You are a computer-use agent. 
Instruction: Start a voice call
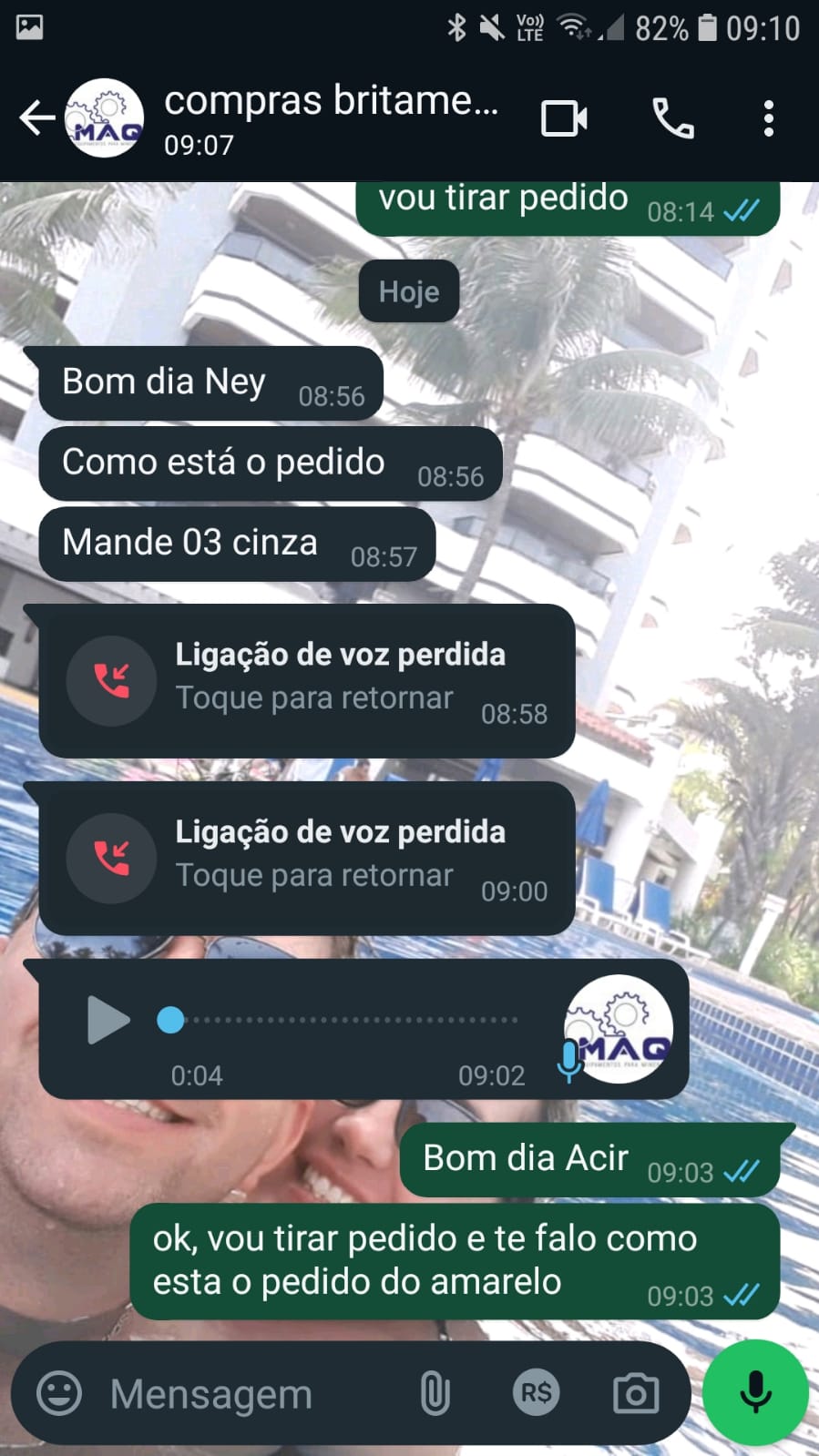673,118
